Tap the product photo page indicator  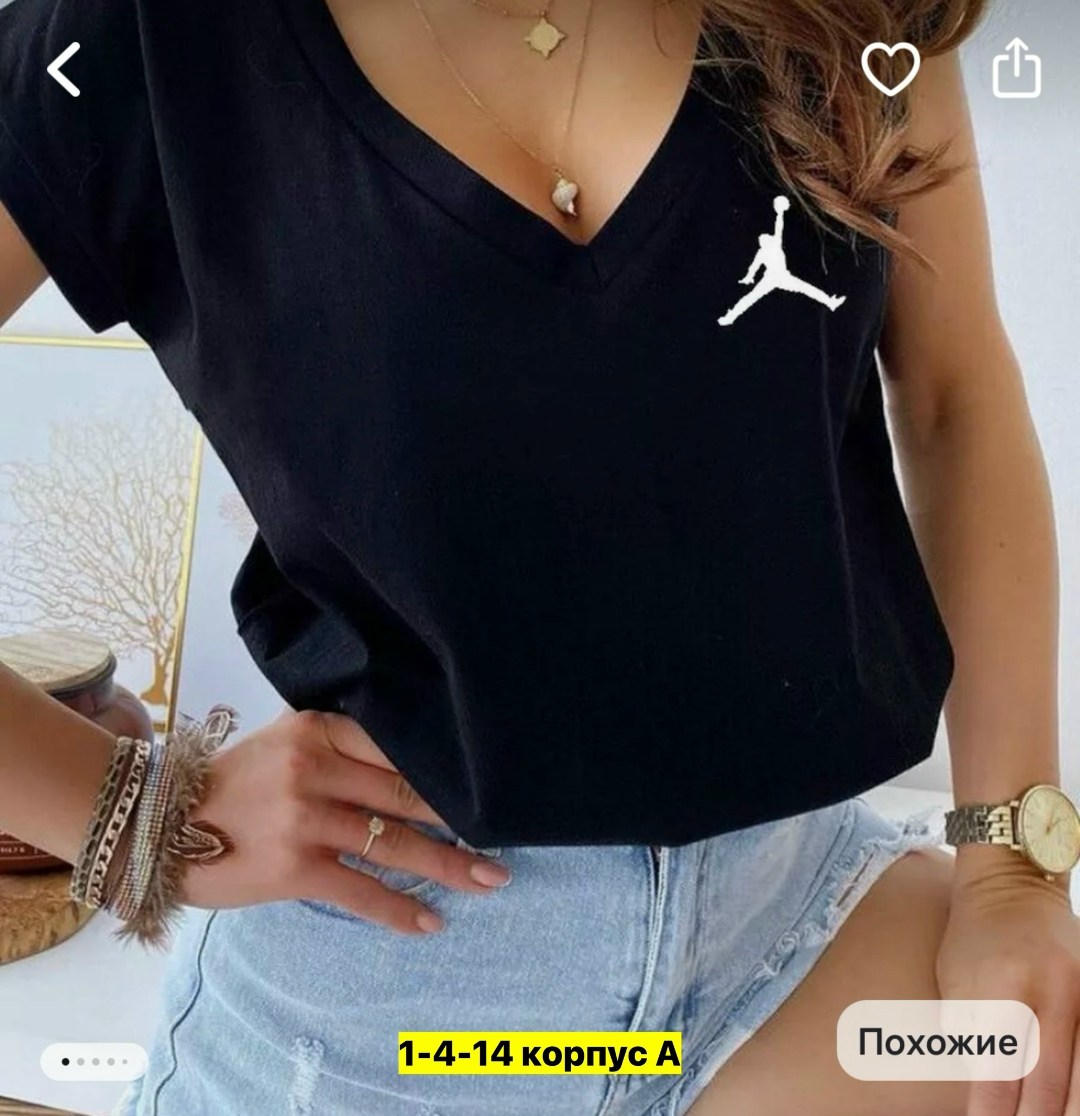[94, 1061]
